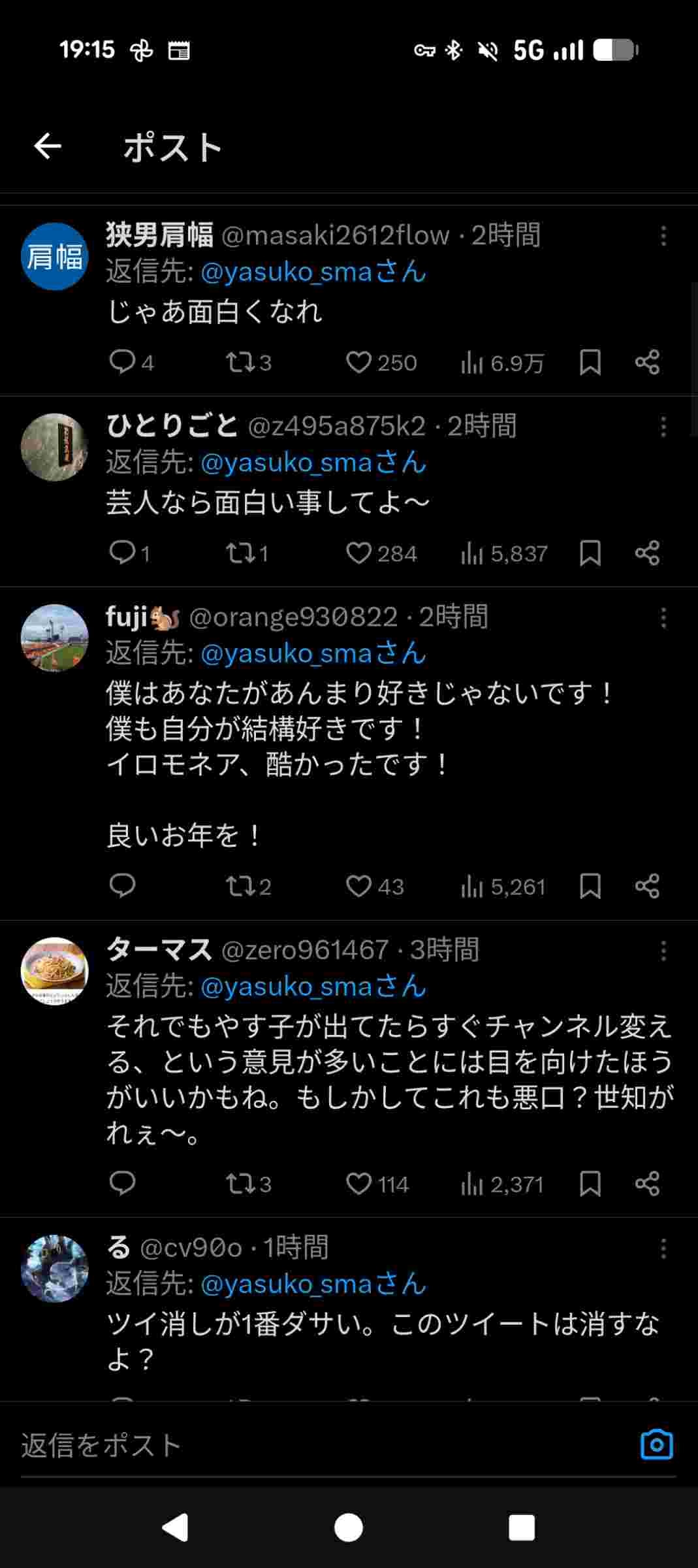Focus the 返信をポスト reply field
The width and height of the screenshot is (698, 1568).
(313, 1445)
